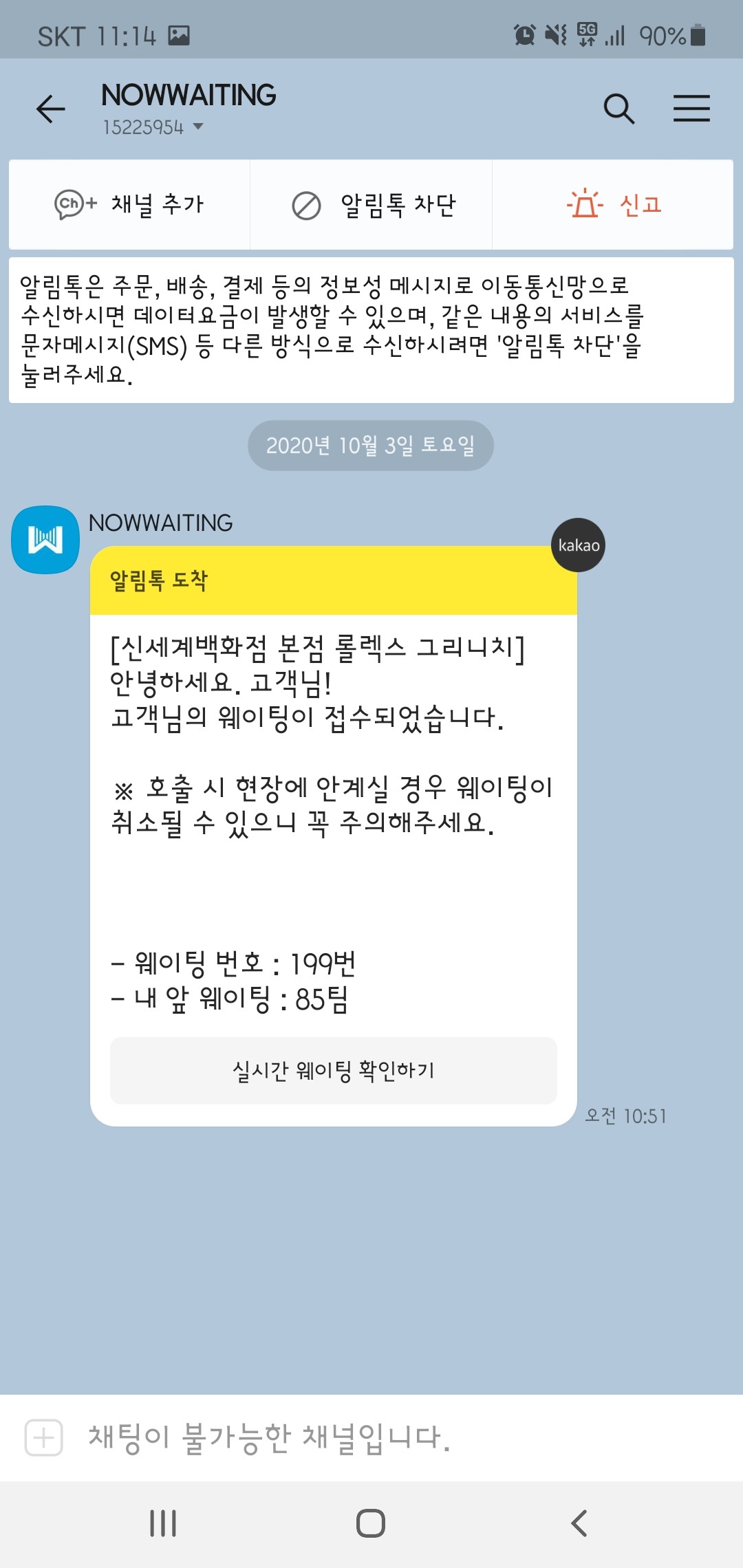Open the recent apps view
Viewport: 743px width, 1568px height.
163,1523
